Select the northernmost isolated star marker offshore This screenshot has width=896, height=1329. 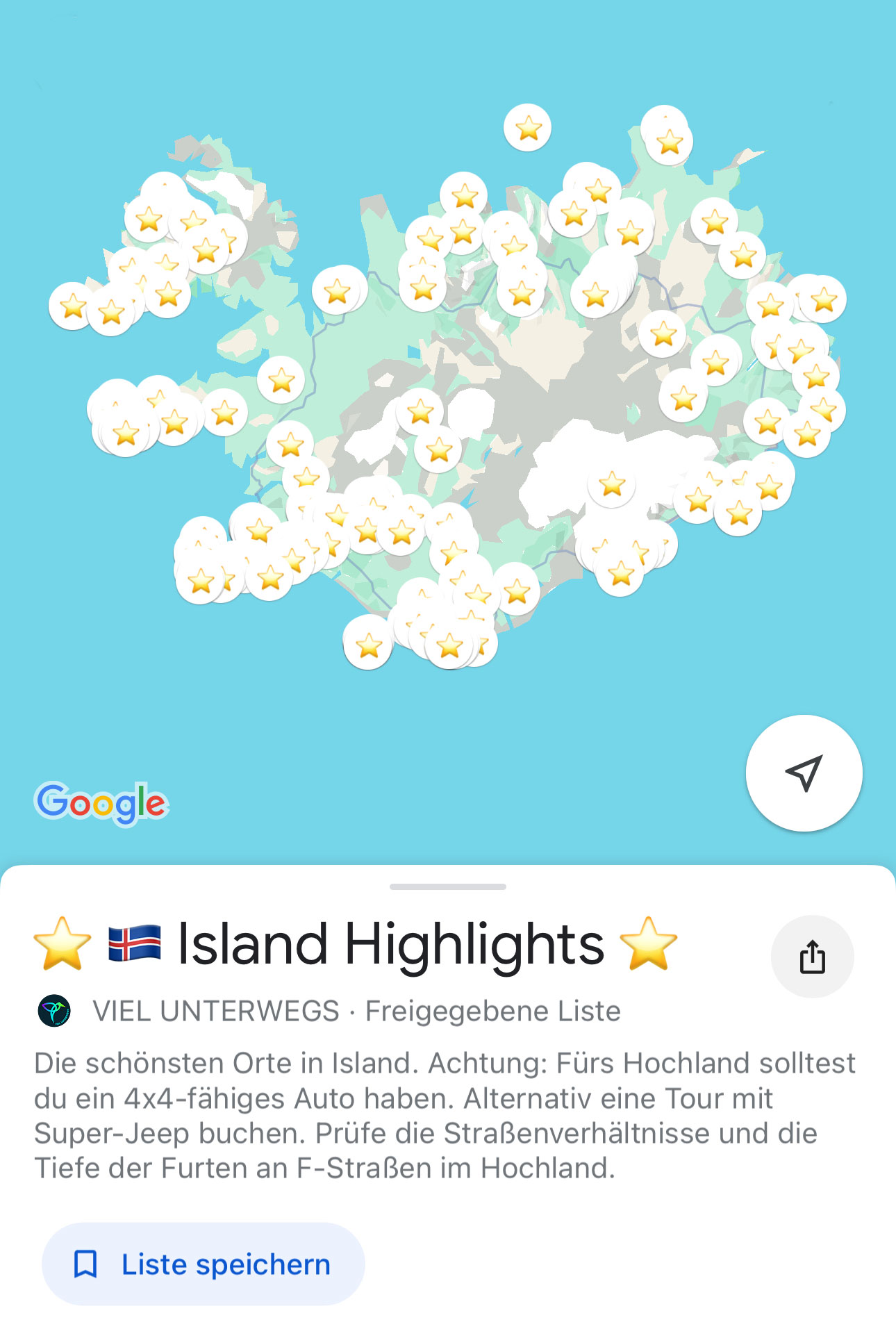point(528,128)
